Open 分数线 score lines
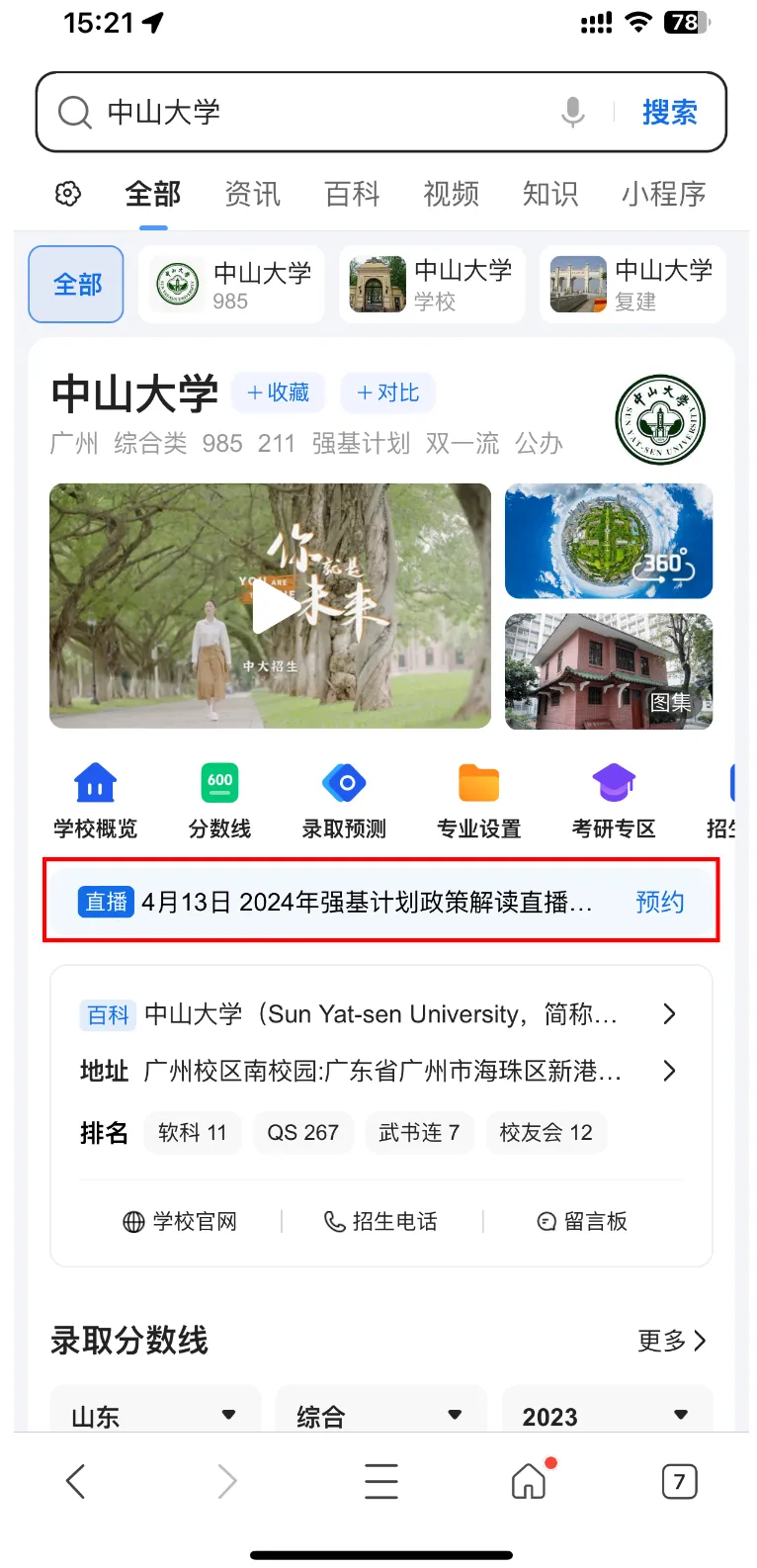The width and height of the screenshot is (757, 1568). pos(219,801)
